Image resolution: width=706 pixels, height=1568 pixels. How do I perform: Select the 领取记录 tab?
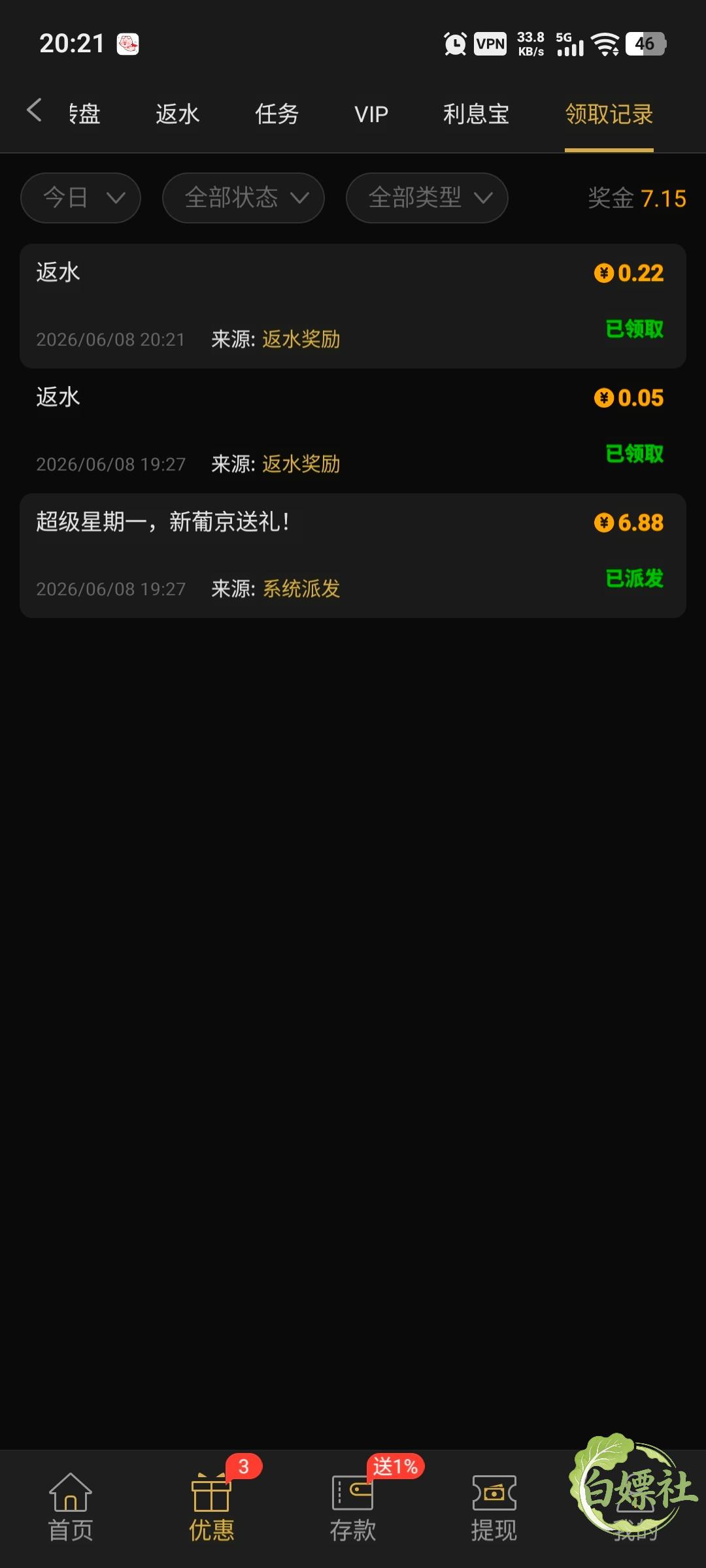click(x=609, y=114)
